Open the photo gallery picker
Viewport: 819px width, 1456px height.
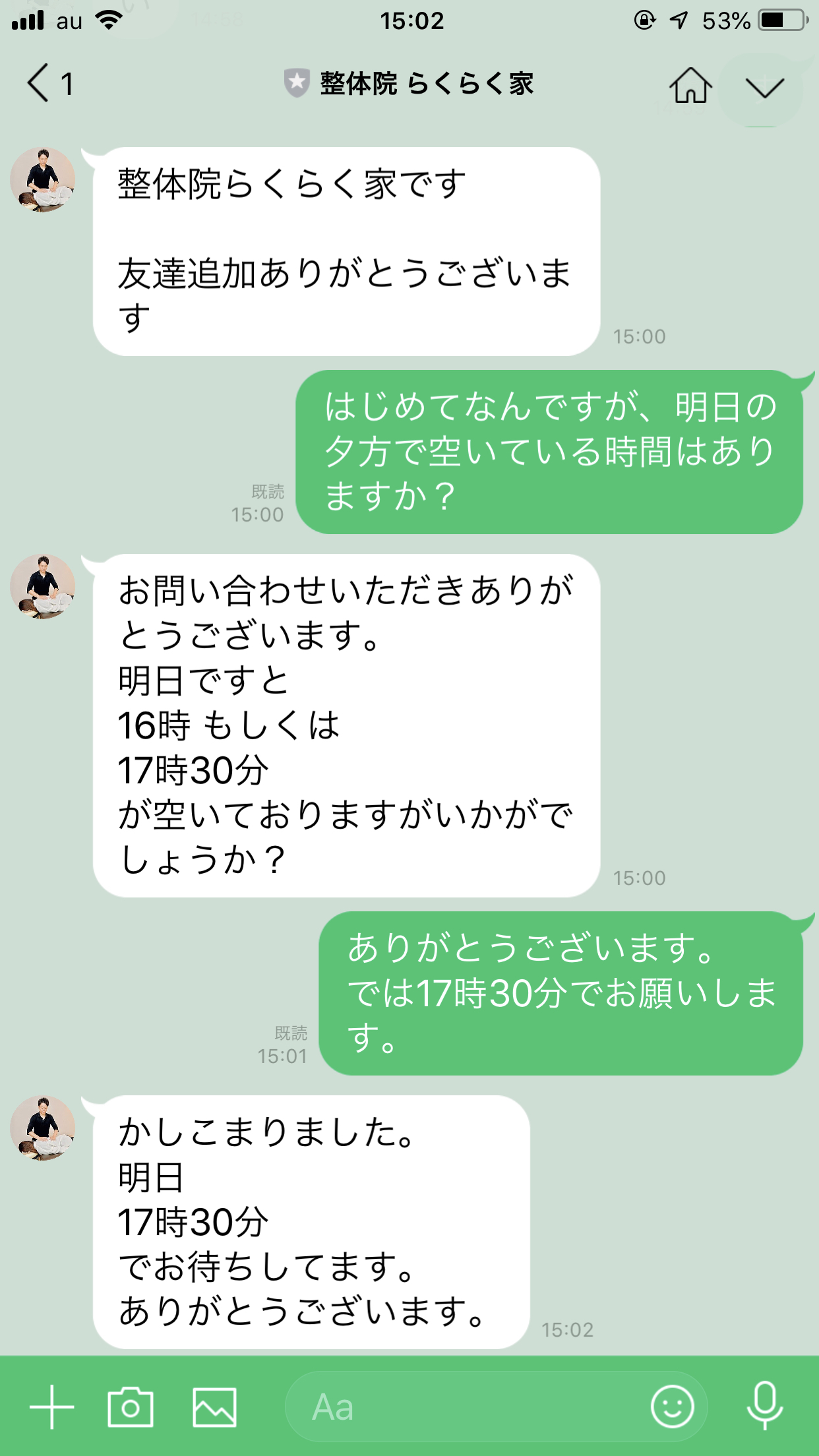pos(214,1407)
